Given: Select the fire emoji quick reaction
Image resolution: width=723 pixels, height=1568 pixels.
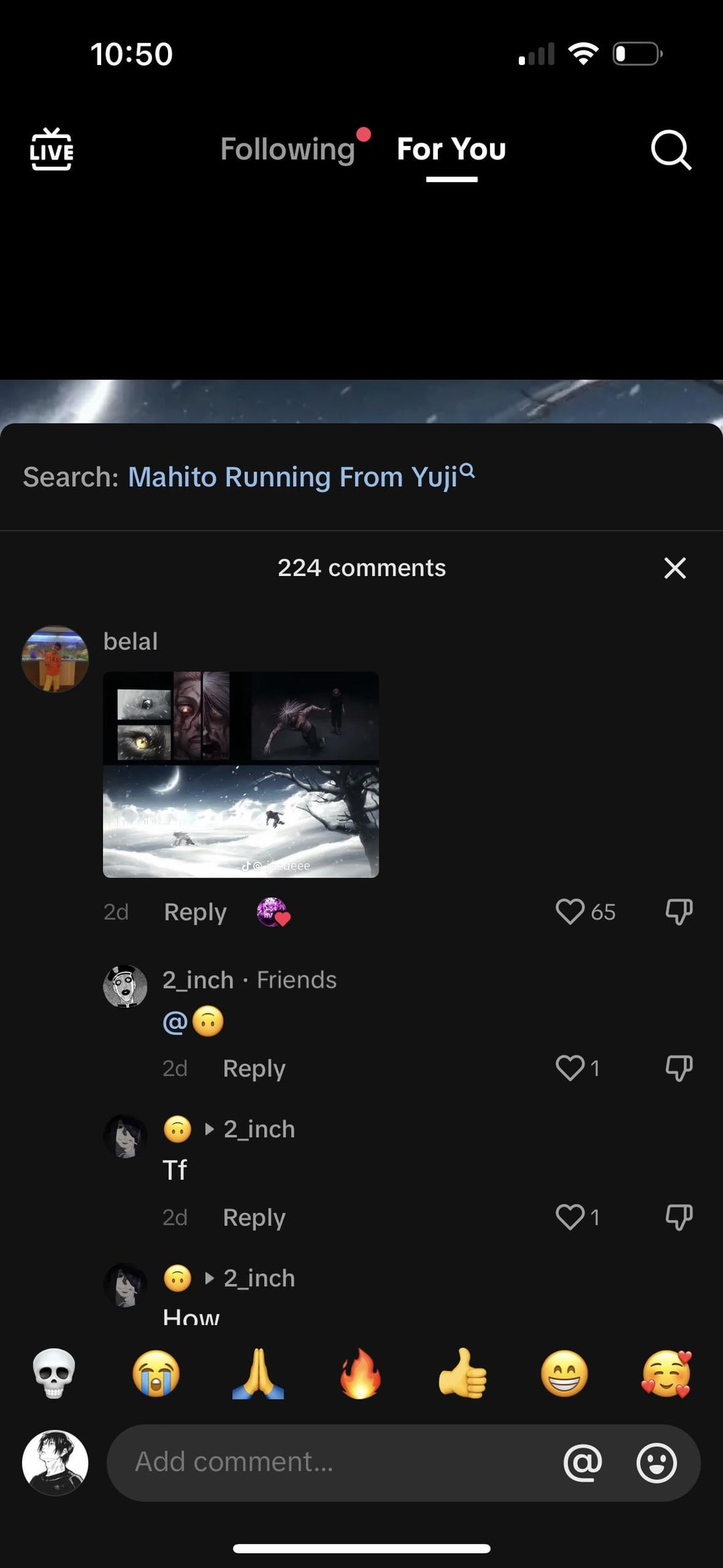Looking at the screenshot, I should tap(360, 1373).
